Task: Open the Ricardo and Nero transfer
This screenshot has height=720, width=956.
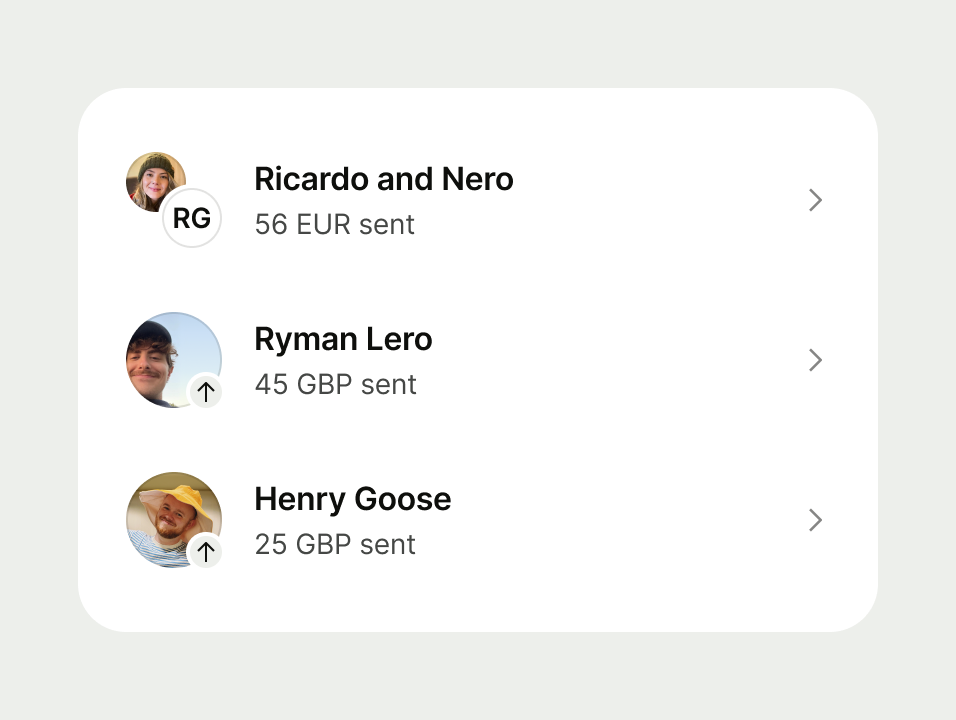Action: pos(478,200)
